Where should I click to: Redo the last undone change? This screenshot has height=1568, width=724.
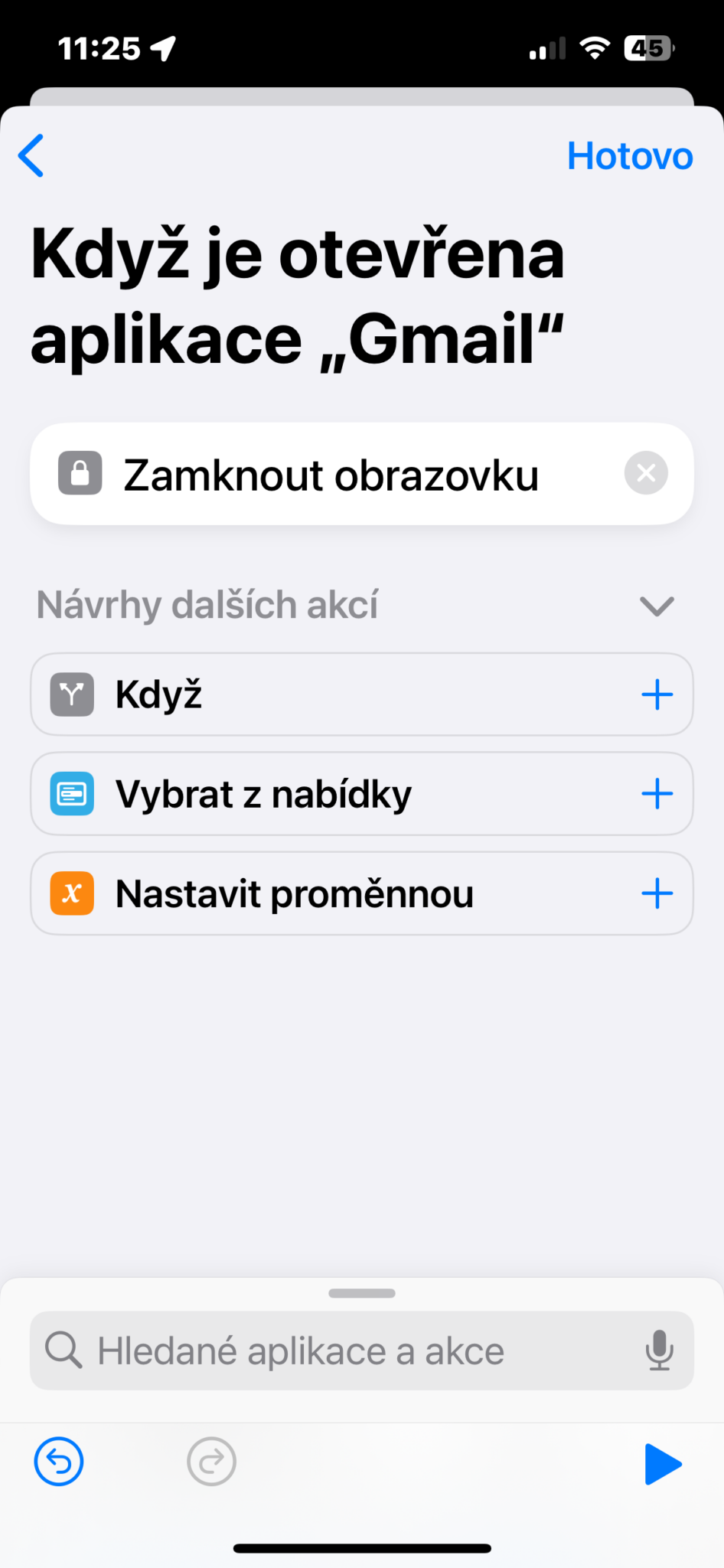tap(211, 1461)
